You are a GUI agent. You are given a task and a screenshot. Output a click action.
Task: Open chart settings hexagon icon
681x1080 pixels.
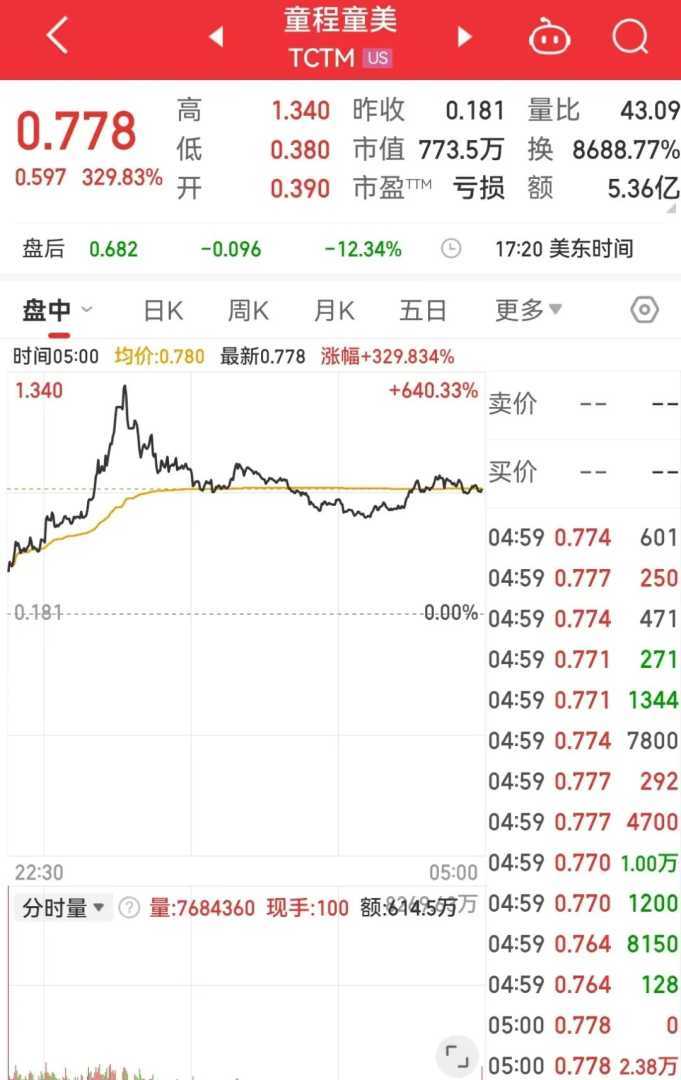pyautogui.click(x=645, y=311)
